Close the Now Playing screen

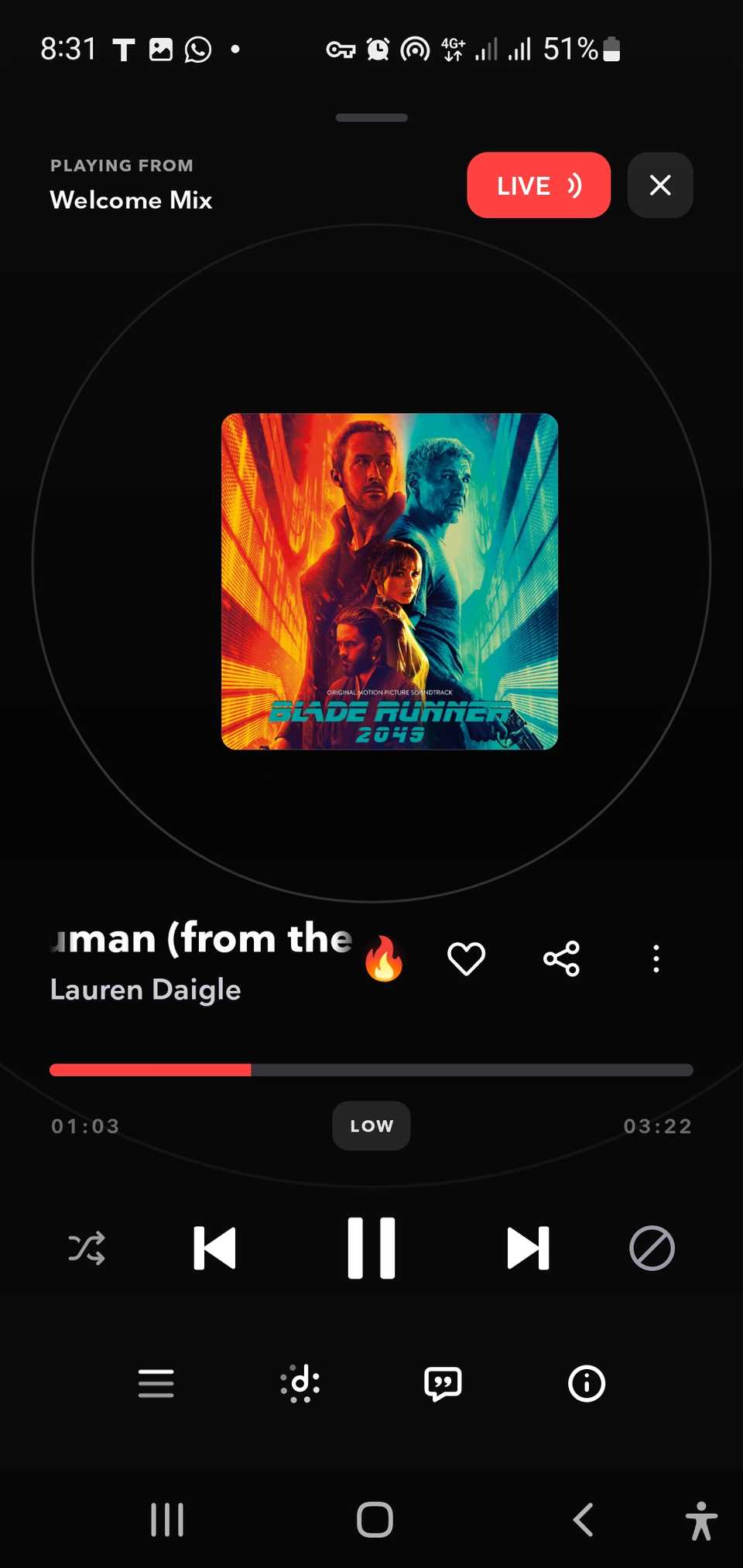[x=659, y=185]
